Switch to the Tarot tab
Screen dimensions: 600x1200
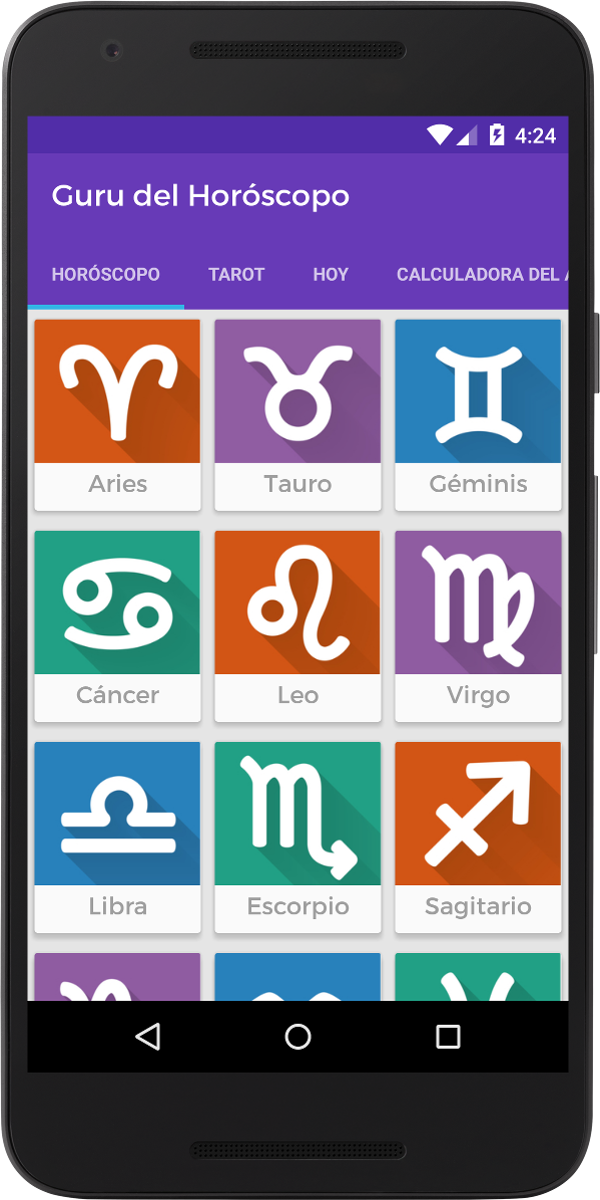(x=236, y=274)
